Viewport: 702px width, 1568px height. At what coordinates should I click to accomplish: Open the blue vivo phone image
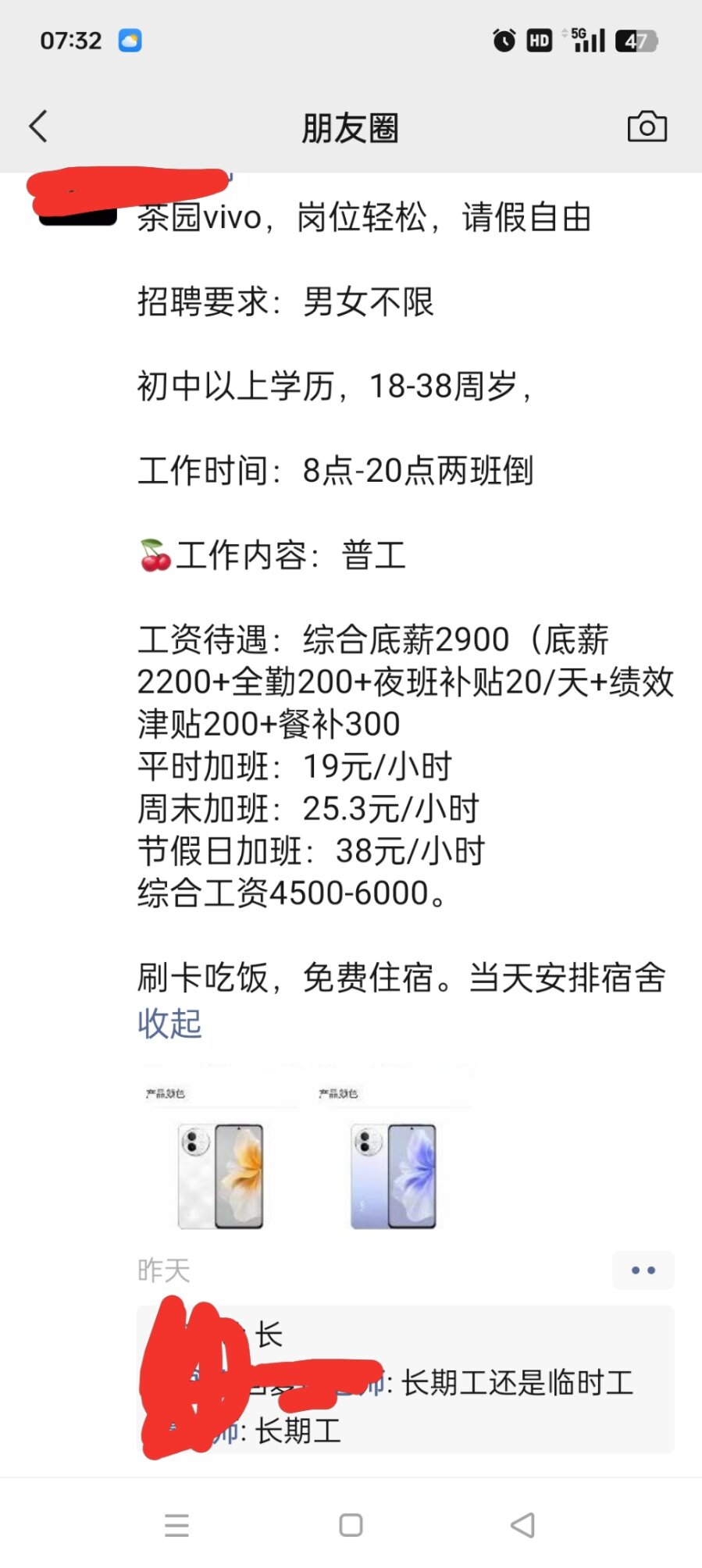393,1148
